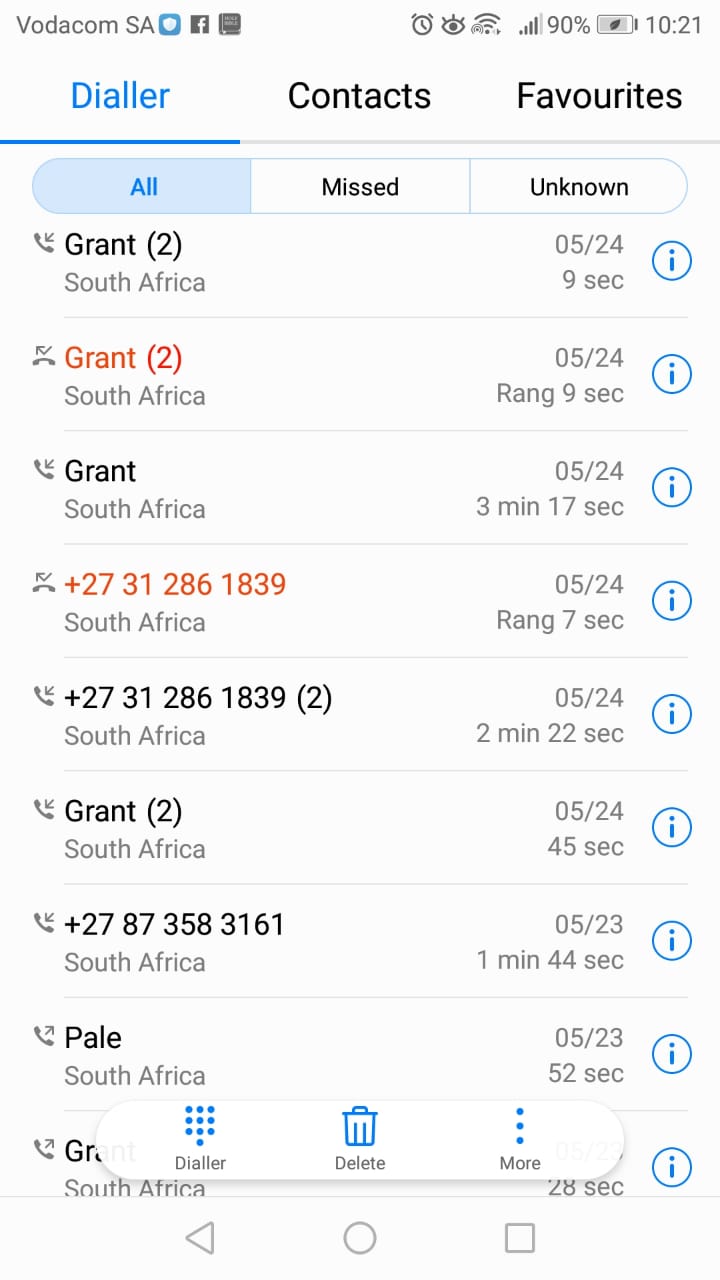The height and width of the screenshot is (1280, 720).
Task: Open info for the 2 min 22 sec call
Action: pyautogui.click(x=672, y=714)
